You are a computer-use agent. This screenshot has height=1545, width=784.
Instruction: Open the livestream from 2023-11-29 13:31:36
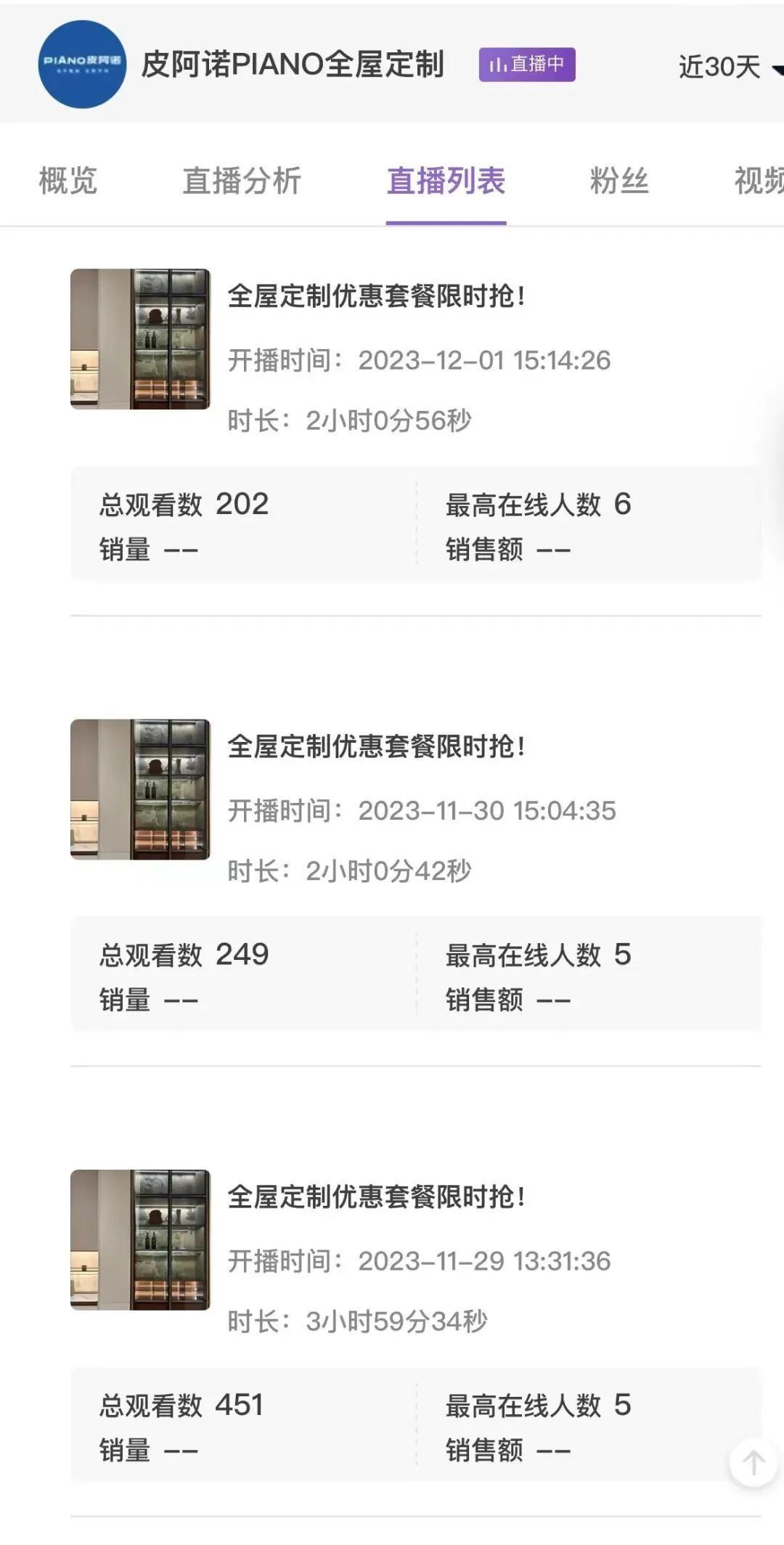coord(376,1197)
